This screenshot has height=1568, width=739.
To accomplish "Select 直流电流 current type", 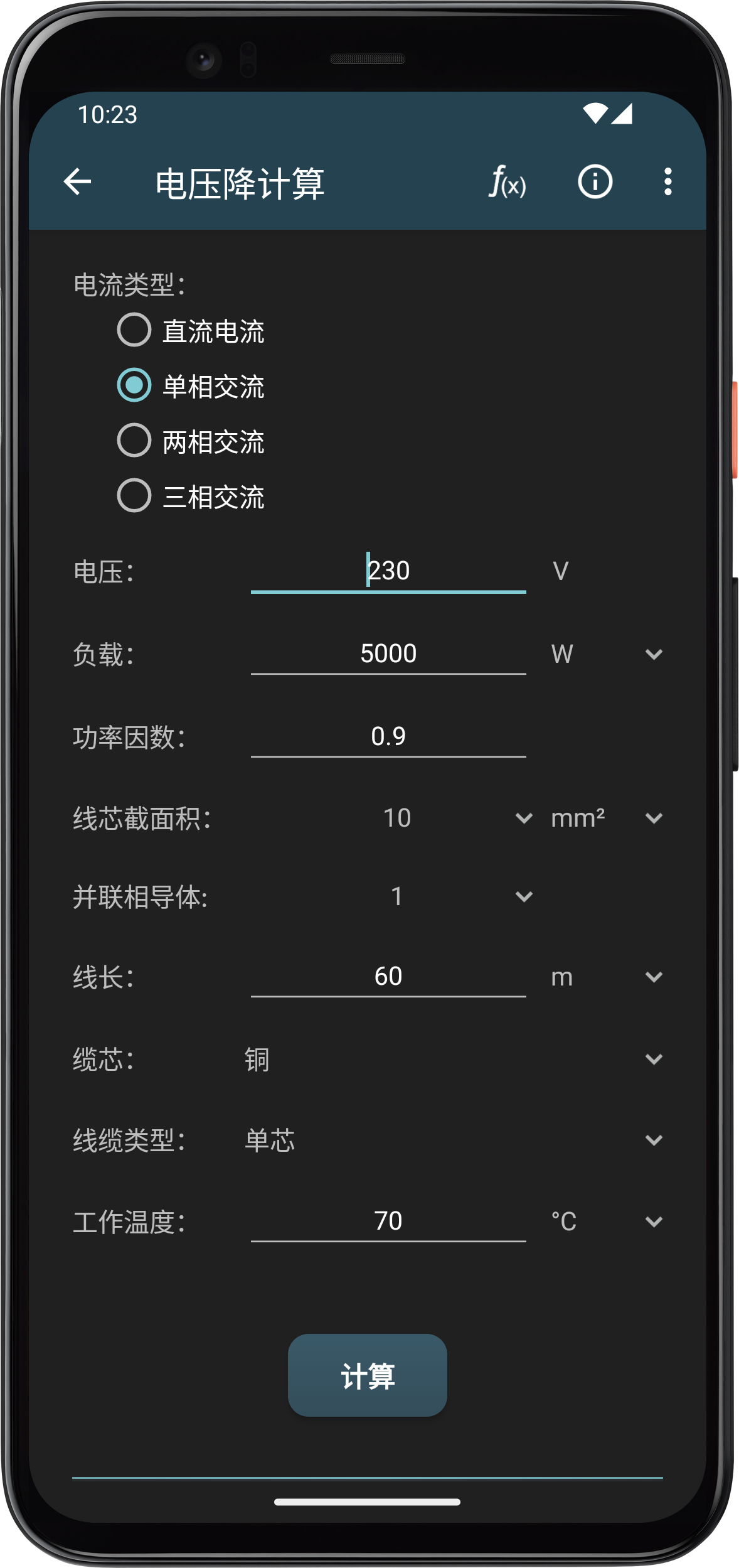I will click(134, 330).
